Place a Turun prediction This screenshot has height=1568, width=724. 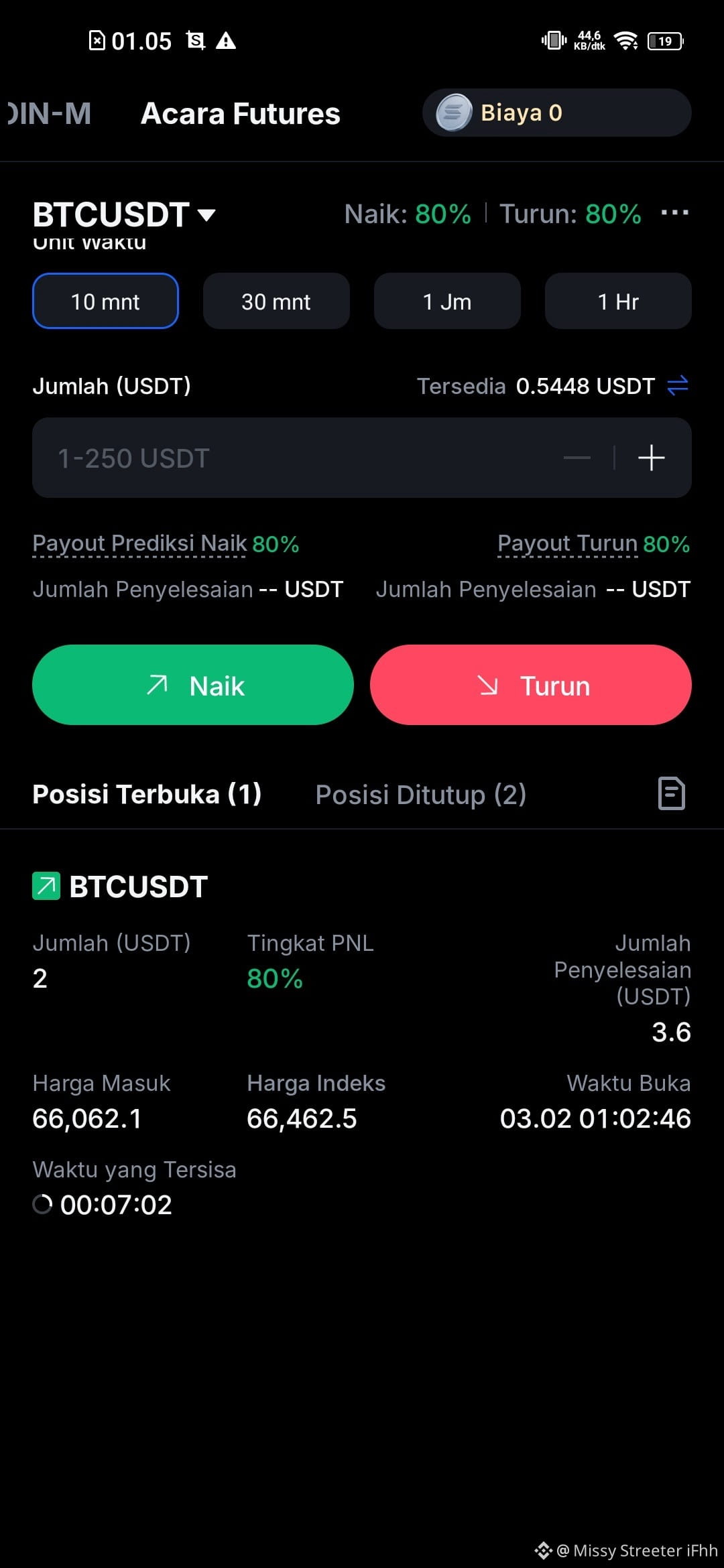(531, 685)
